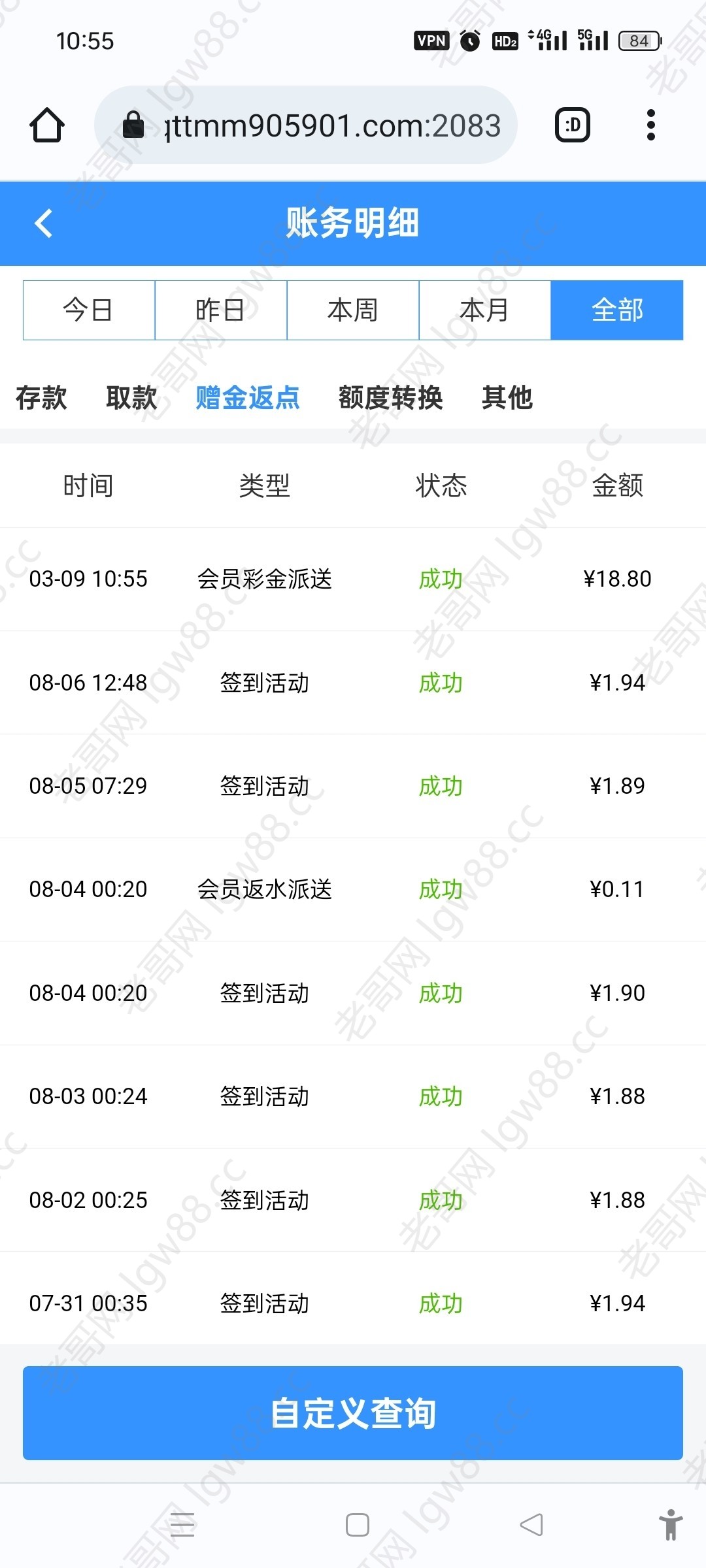Switch to 额度转换 records

[x=390, y=398]
